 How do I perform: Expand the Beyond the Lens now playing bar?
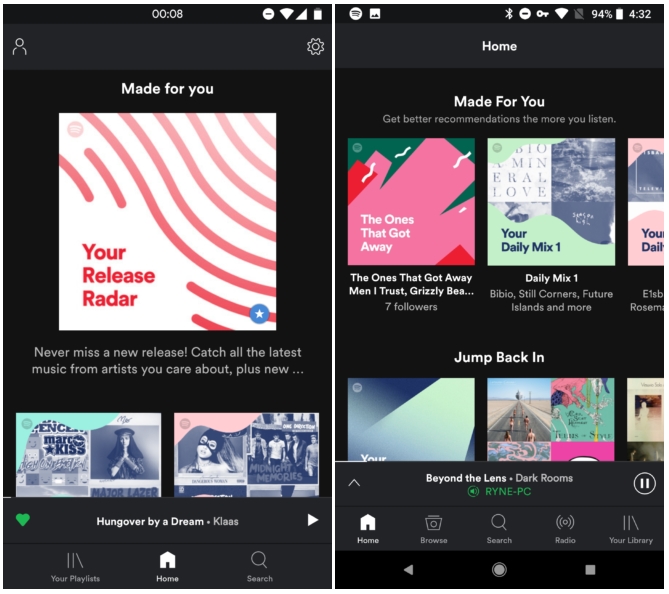click(354, 483)
